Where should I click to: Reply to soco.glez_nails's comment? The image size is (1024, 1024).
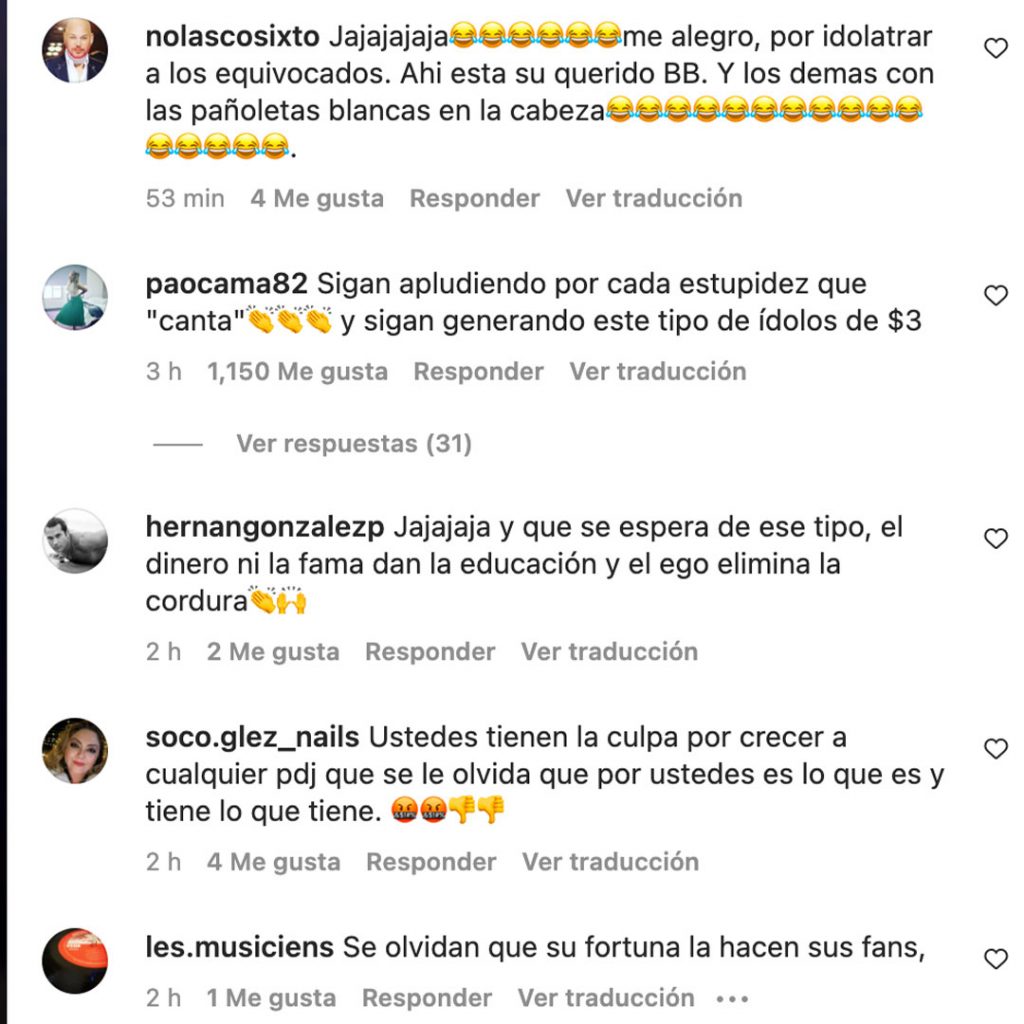[431, 862]
